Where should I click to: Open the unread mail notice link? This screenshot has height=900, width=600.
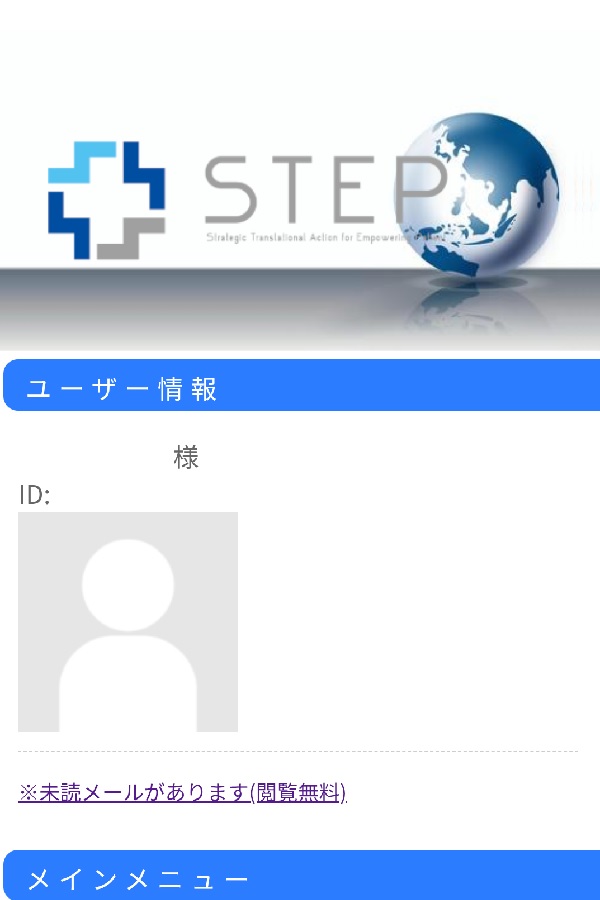(x=182, y=793)
